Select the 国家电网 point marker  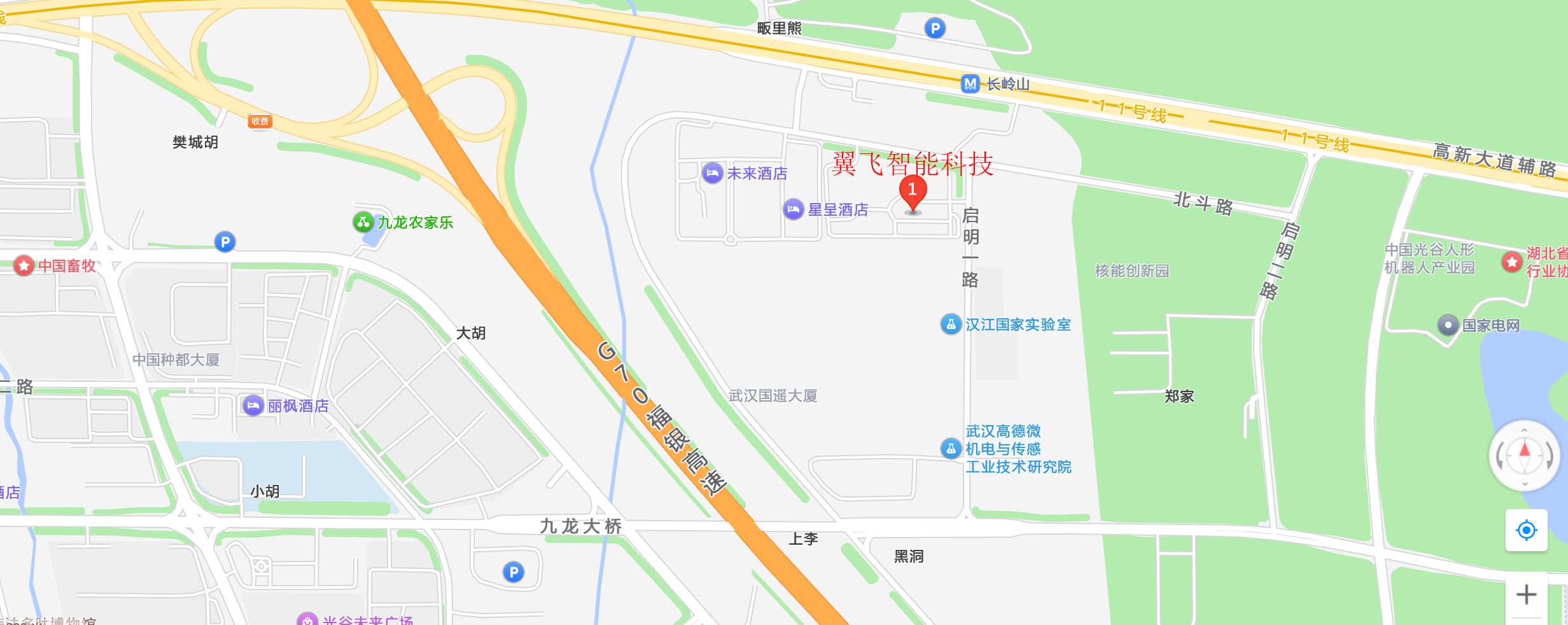tap(1448, 325)
